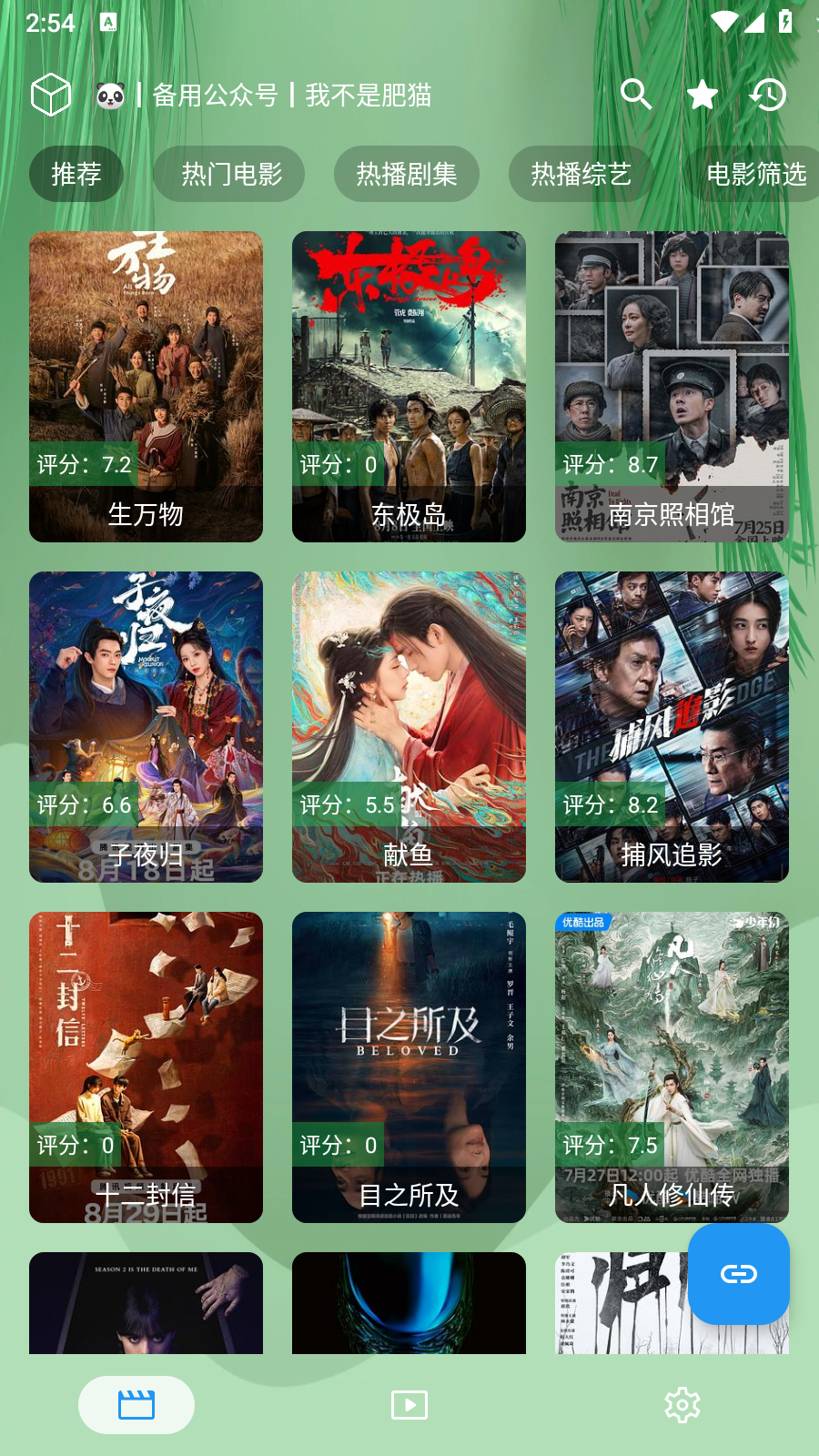Open the 热播综艺 category
Image resolution: width=819 pixels, height=1456 pixels.
pyautogui.click(x=581, y=174)
